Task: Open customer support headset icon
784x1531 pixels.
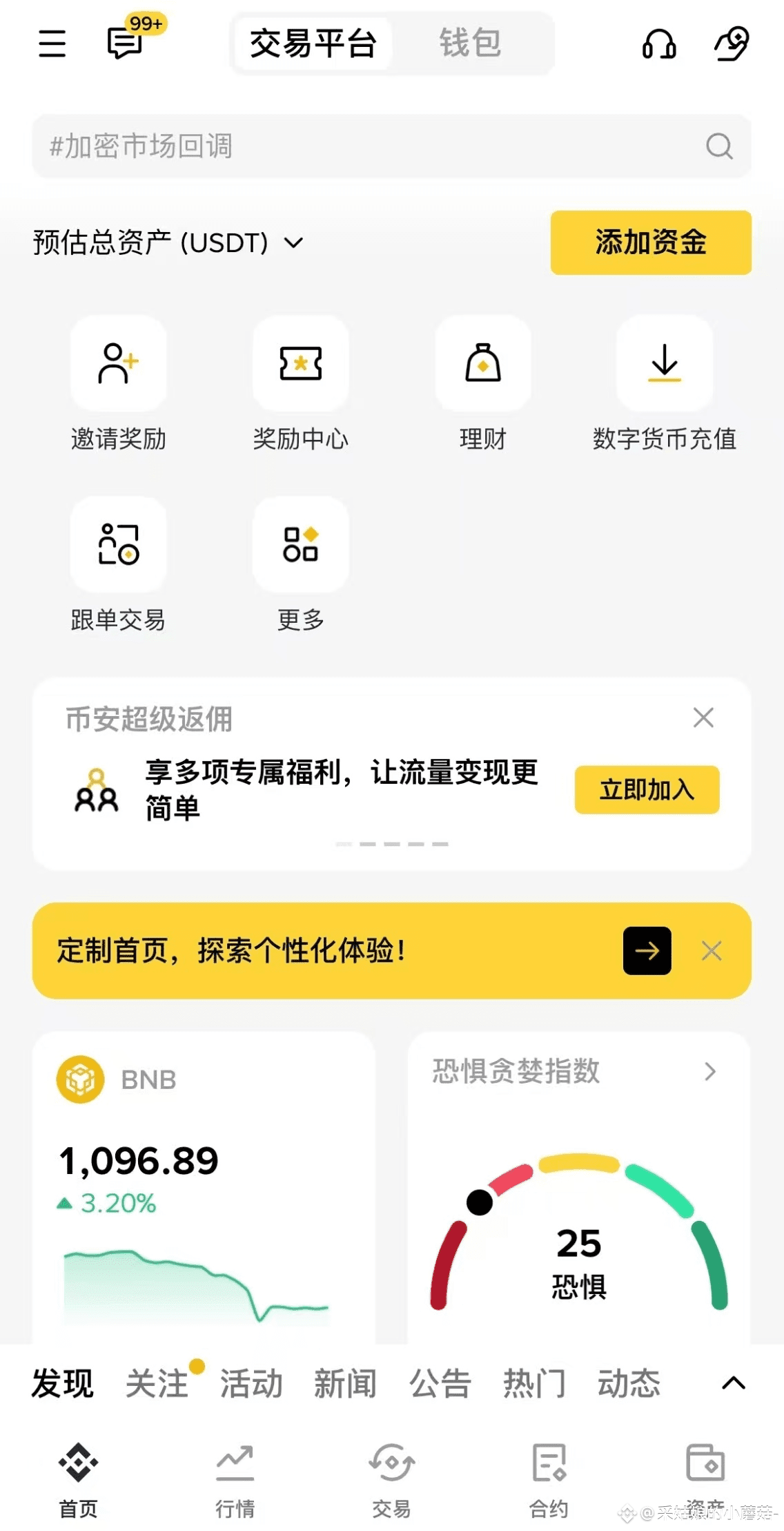Action: pyautogui.click(x=659, y=44)
